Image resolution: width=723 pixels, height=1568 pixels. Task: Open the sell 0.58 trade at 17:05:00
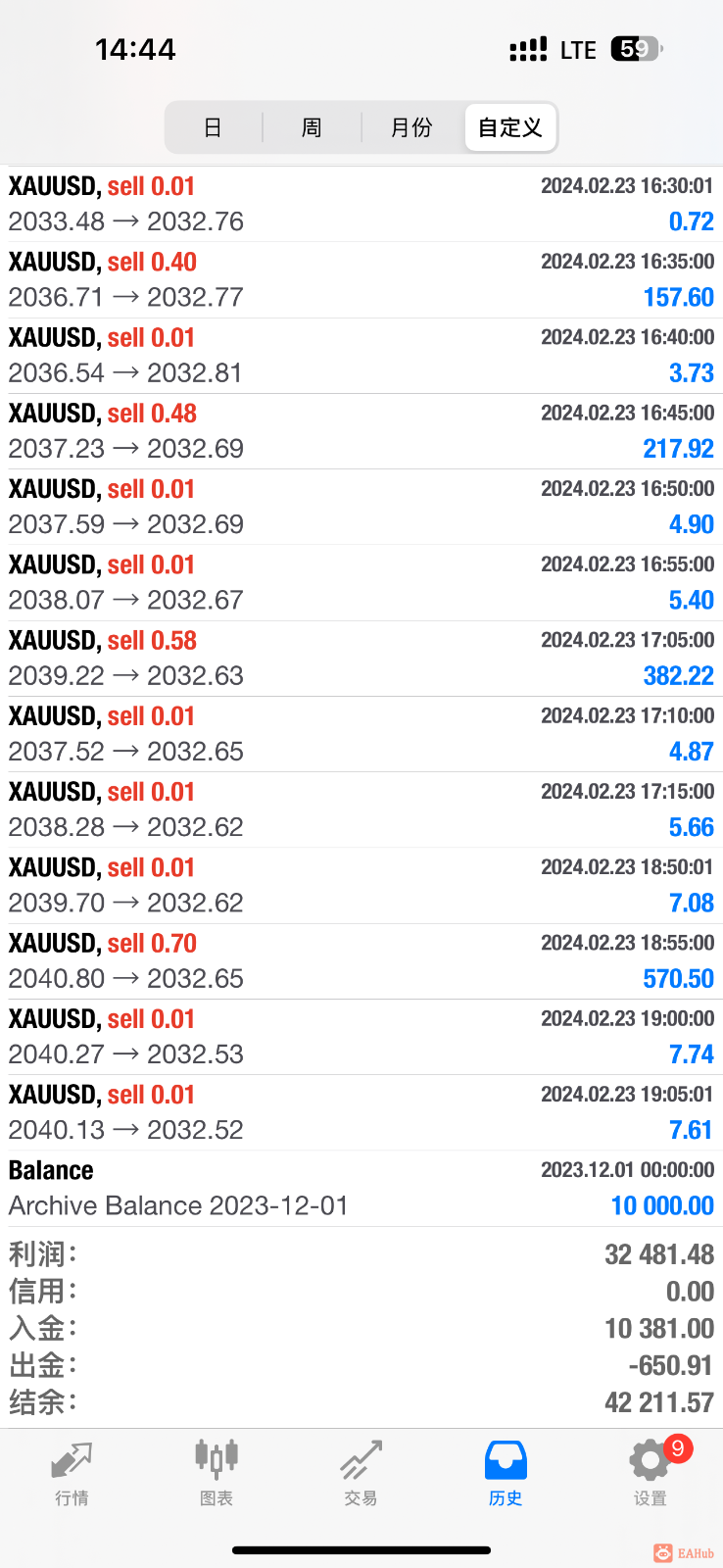point(361,659)
